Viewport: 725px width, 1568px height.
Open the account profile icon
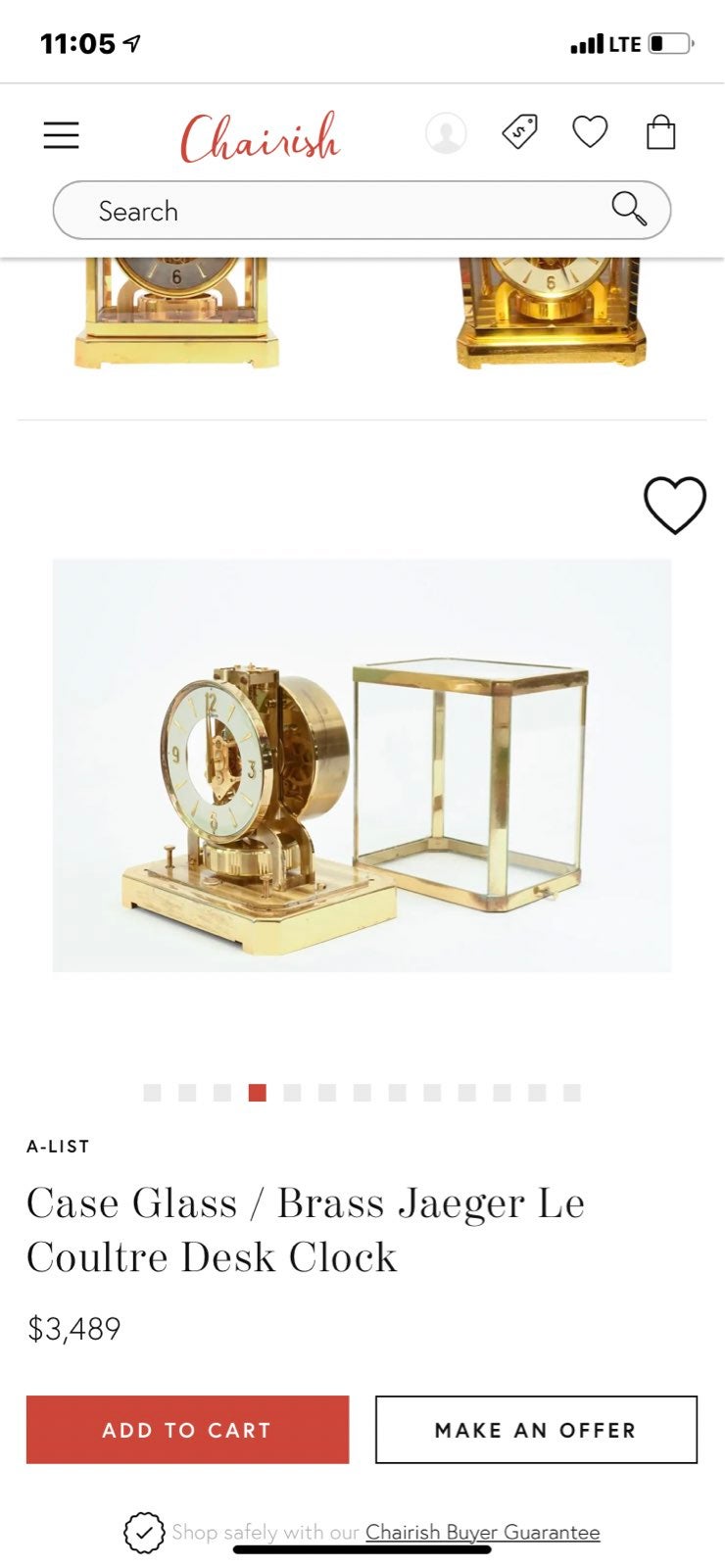pos(446,133)
